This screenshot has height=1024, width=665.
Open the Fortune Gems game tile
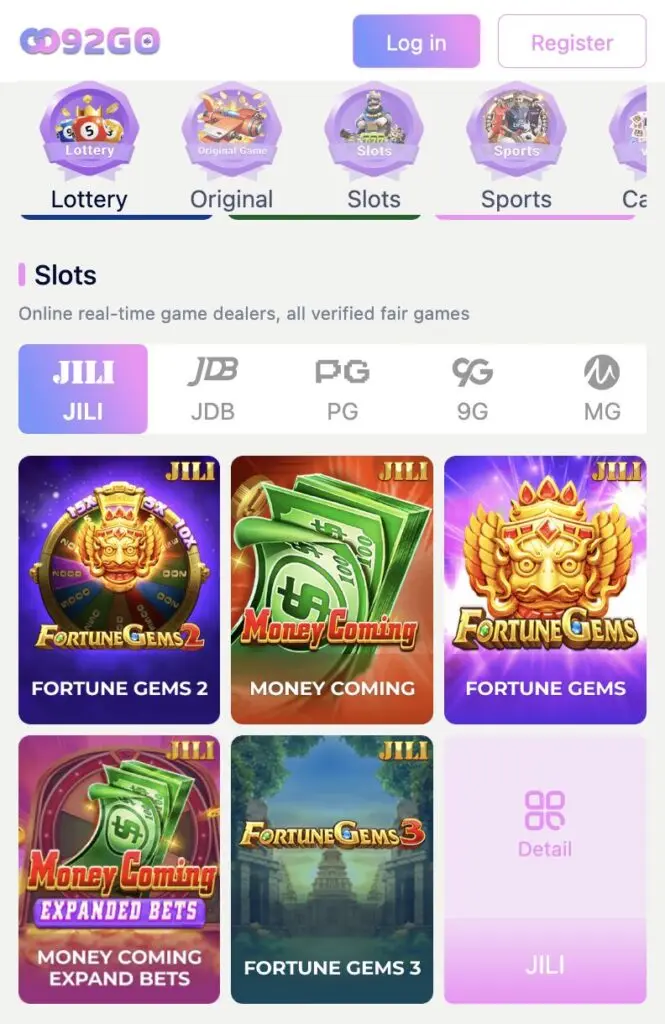point(545,589)
